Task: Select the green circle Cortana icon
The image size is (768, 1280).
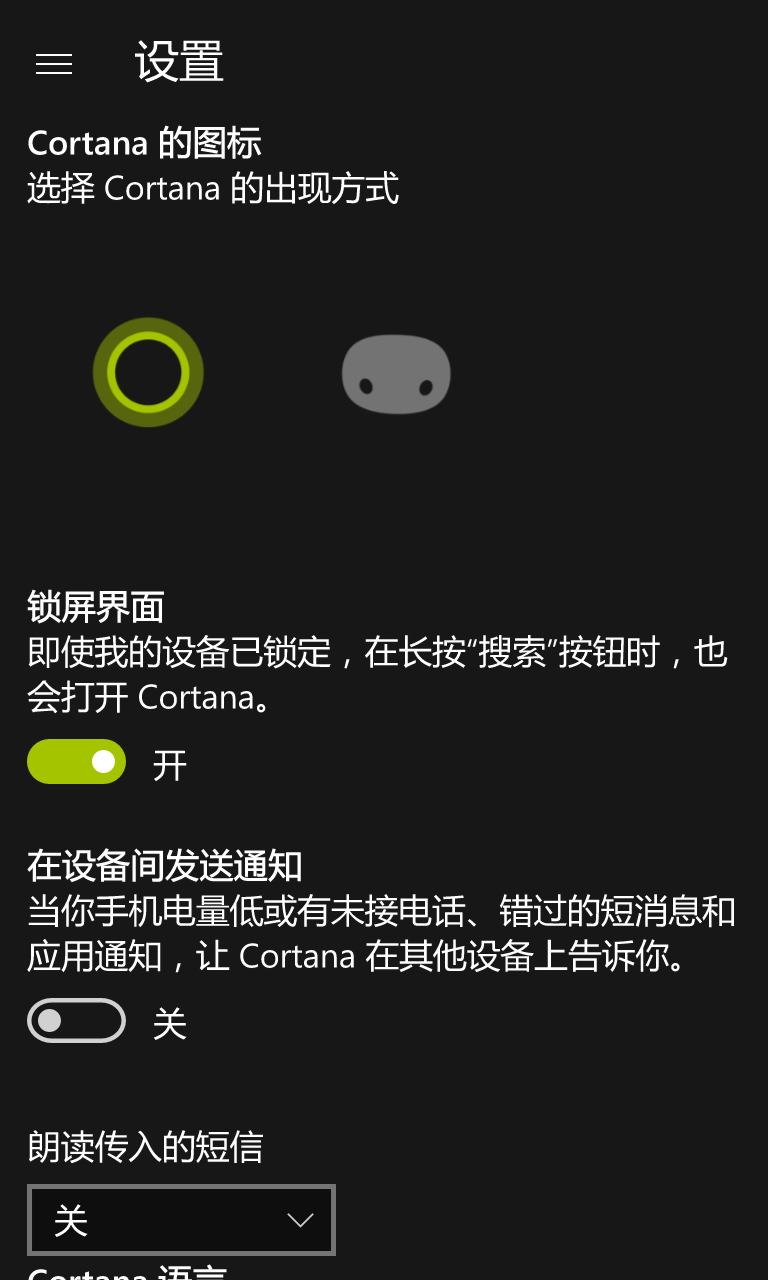Action: click(x=148, y=372)
